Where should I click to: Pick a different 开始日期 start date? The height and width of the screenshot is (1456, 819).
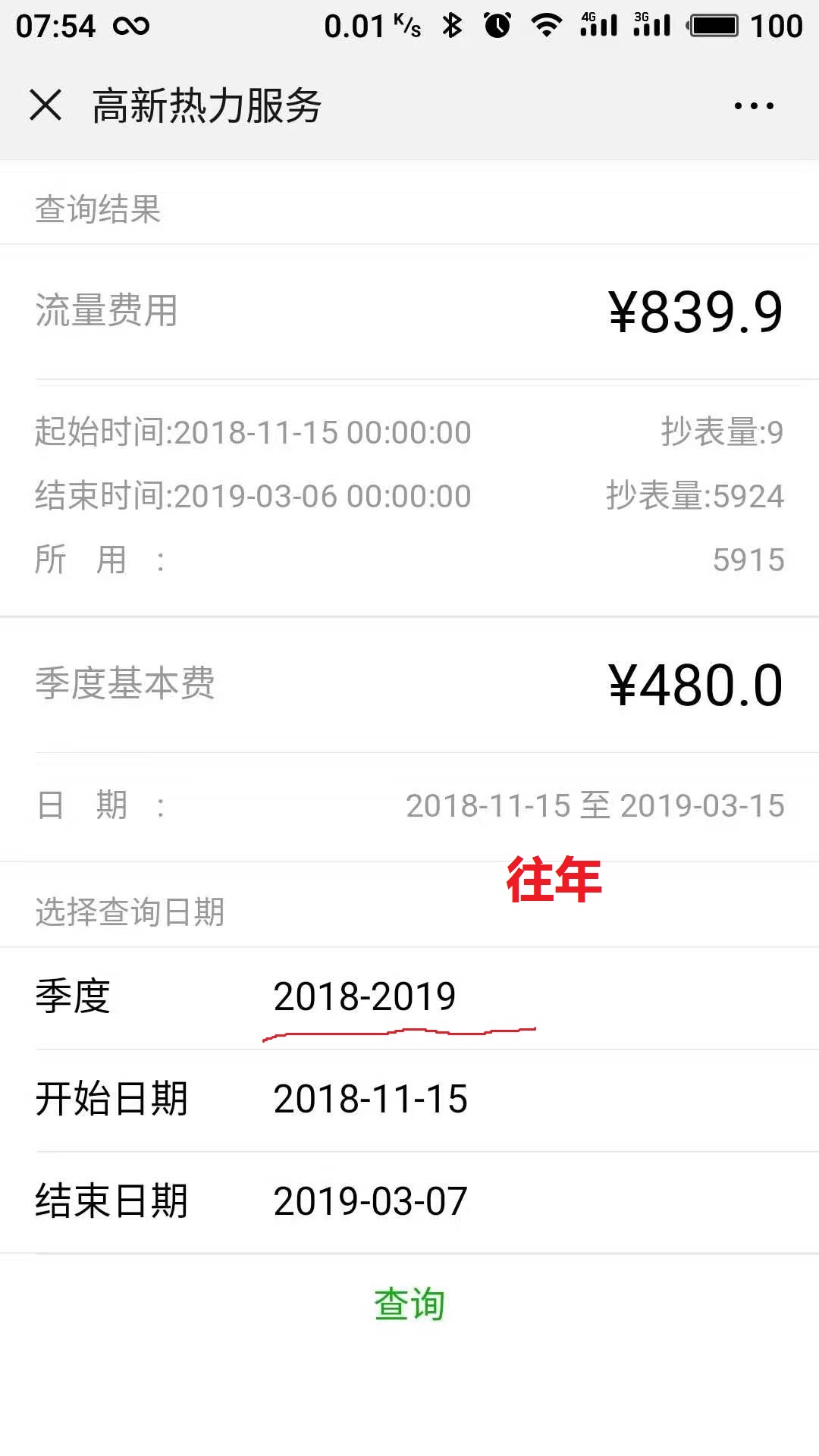point(409,1100)
